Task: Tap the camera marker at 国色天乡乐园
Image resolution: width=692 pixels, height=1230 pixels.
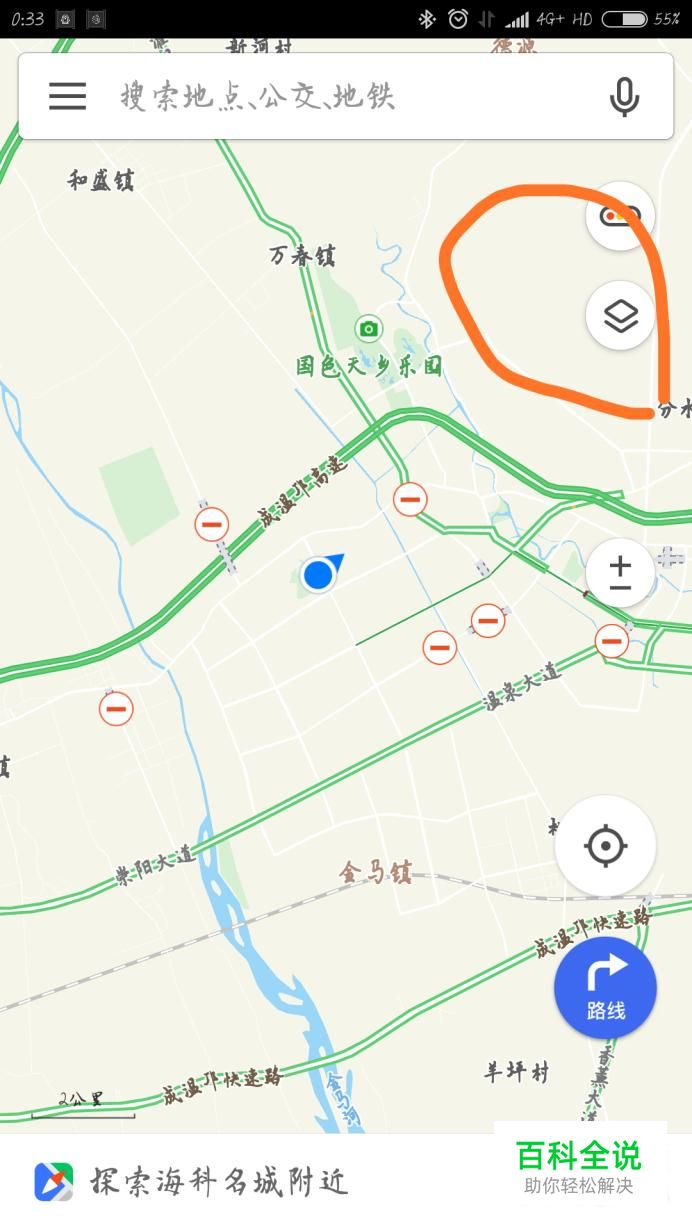Action: (x=369, y=328)
